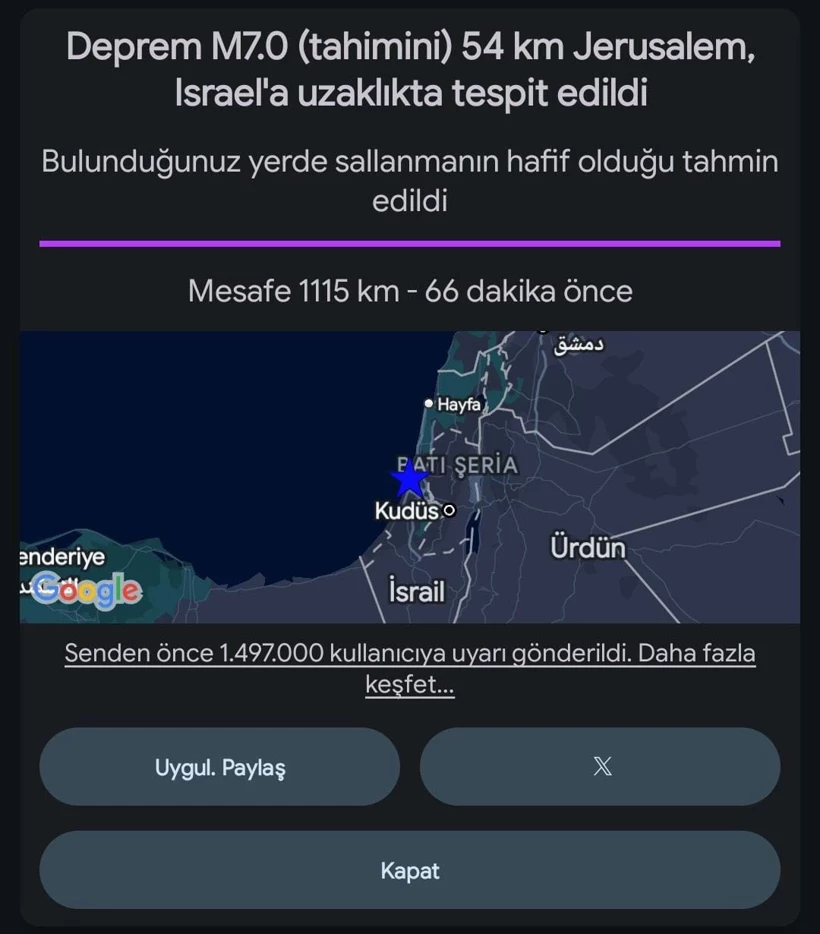The image size is (820, 934).
Task: Tap the BATI ŞERİA region label
Action: (x=456, y=465)
